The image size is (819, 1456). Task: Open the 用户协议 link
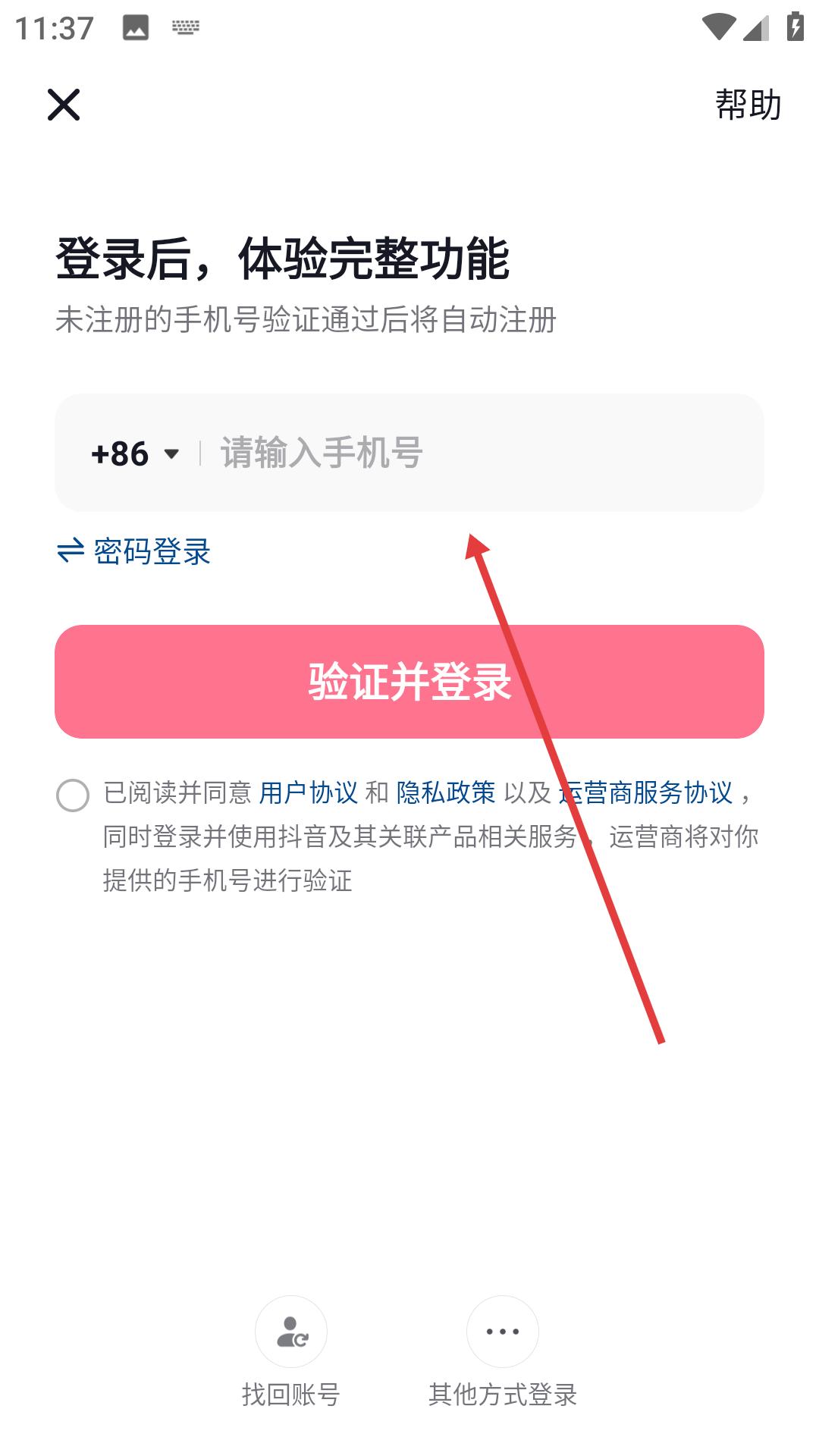pos(309,793)
